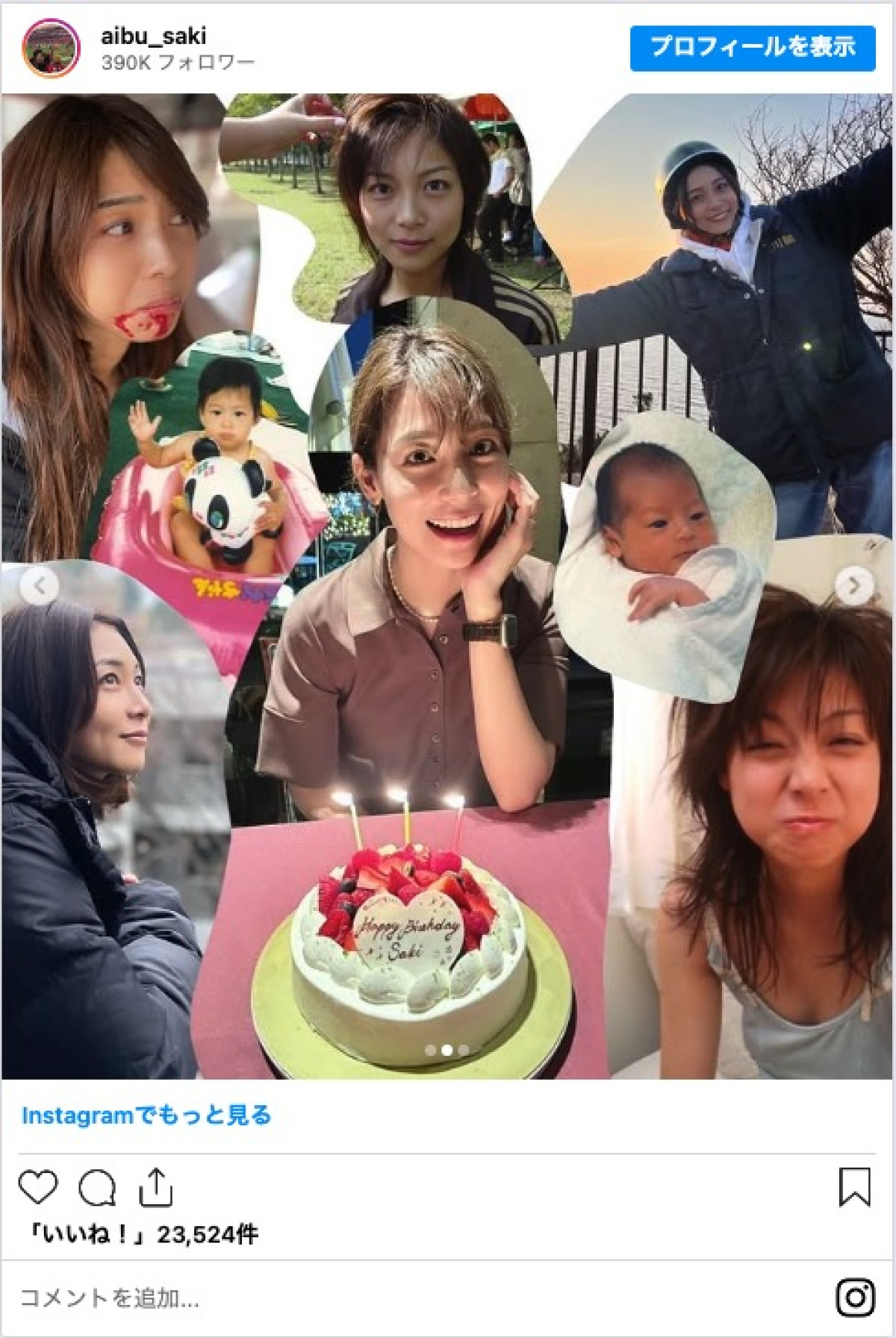The width and height of the screenshot is (896, 1338).
Task: Like this post with heart icon
Action: [37, 1186]
